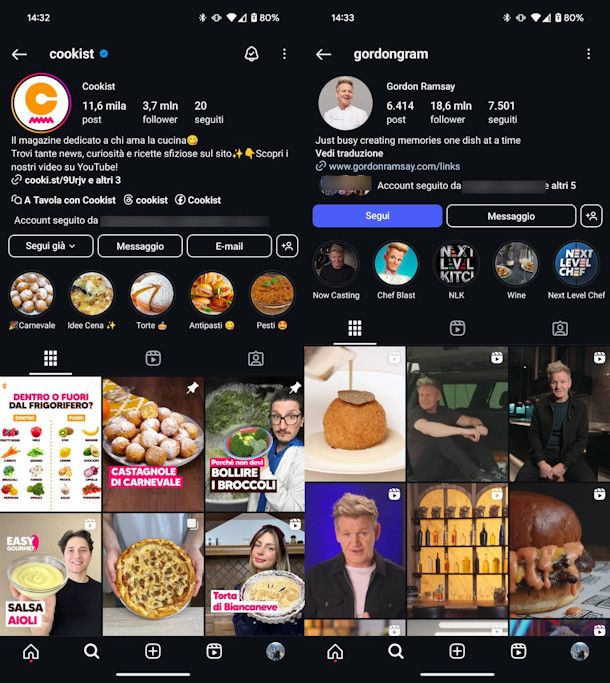This screenshot has width=610, height=683.
Task: Follow Gordon Ramsay with the Segui button
Action: pyautogui.click(x=377, y=216)
